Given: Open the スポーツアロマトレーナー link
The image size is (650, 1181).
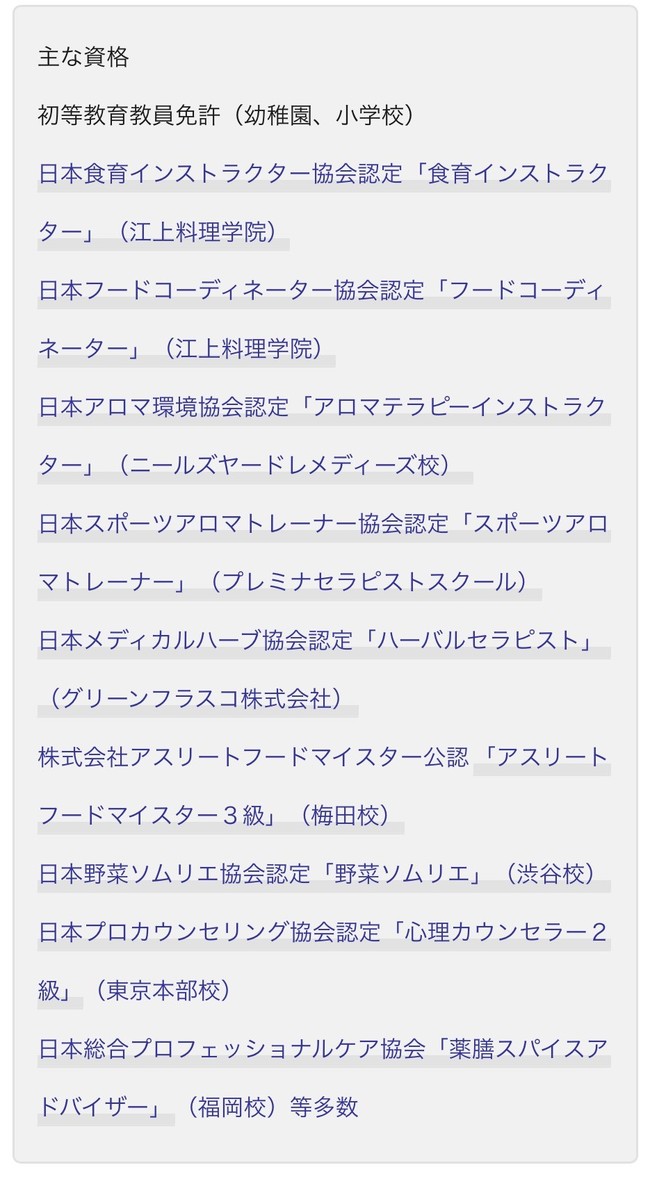Looking at the screenshot, I should [324, 524].
